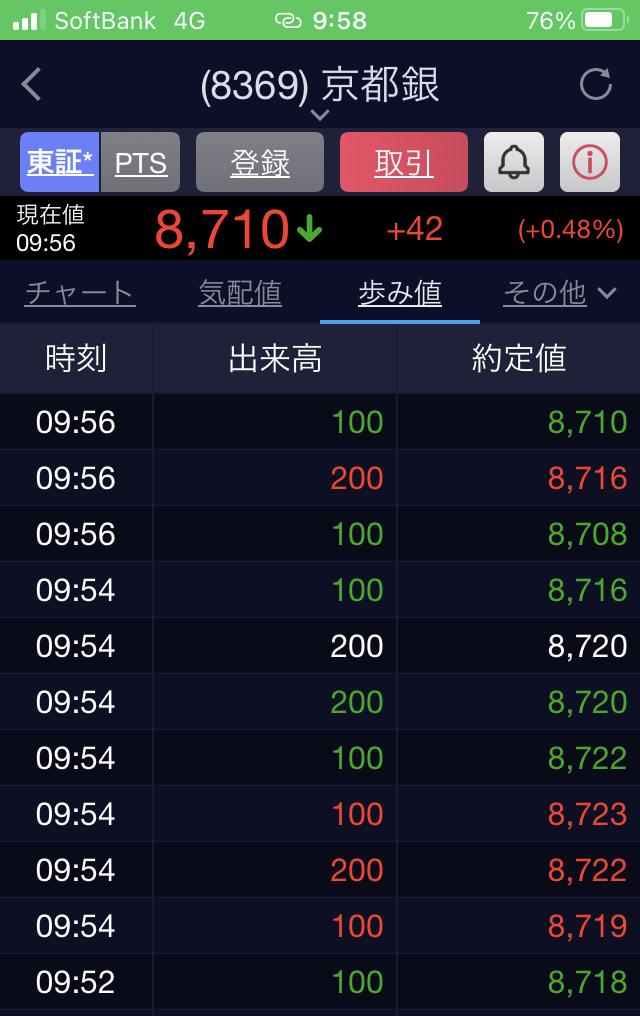Switch to the PTS market
The width and height of the screenshot is (640, 1016).
click(x=141, y=162)
